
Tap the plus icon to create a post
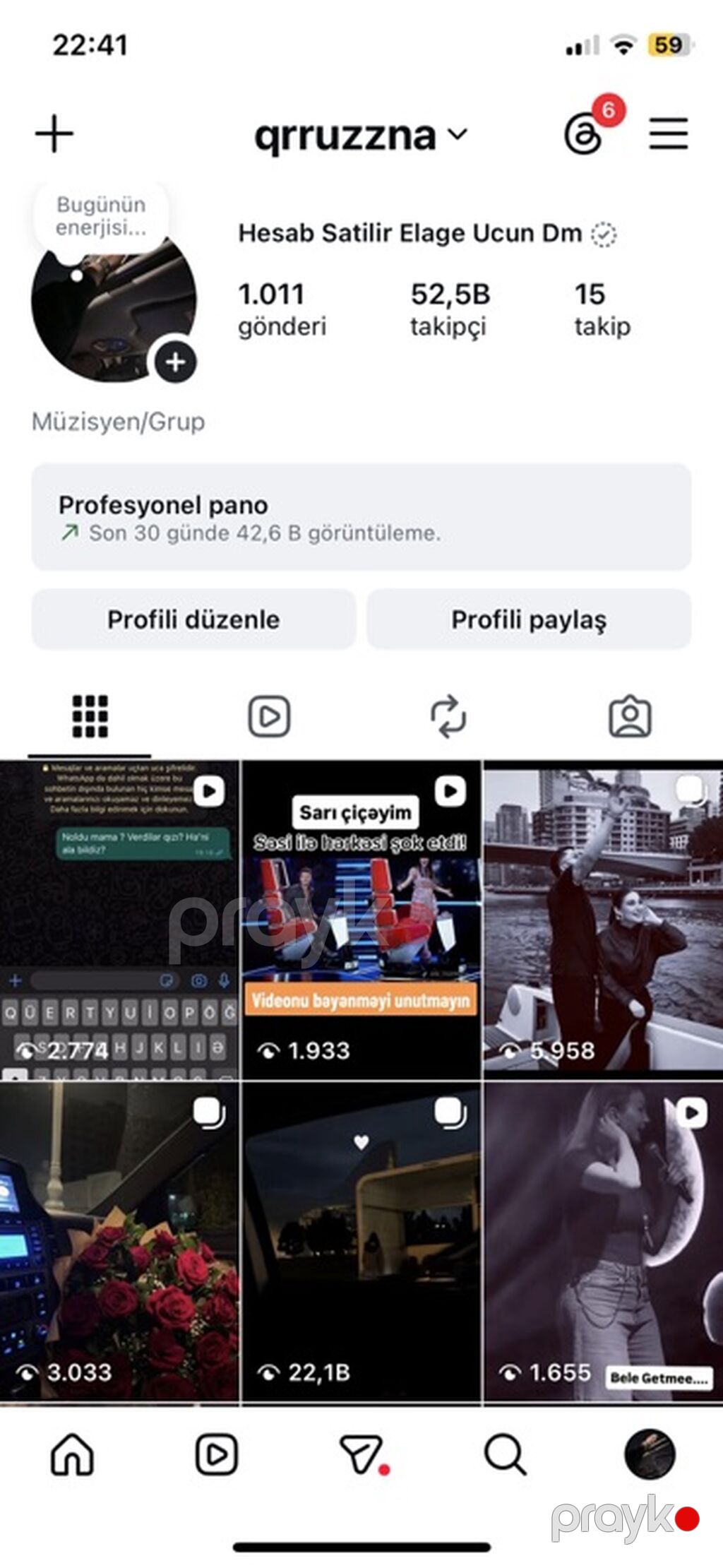(x=54, y=134)
